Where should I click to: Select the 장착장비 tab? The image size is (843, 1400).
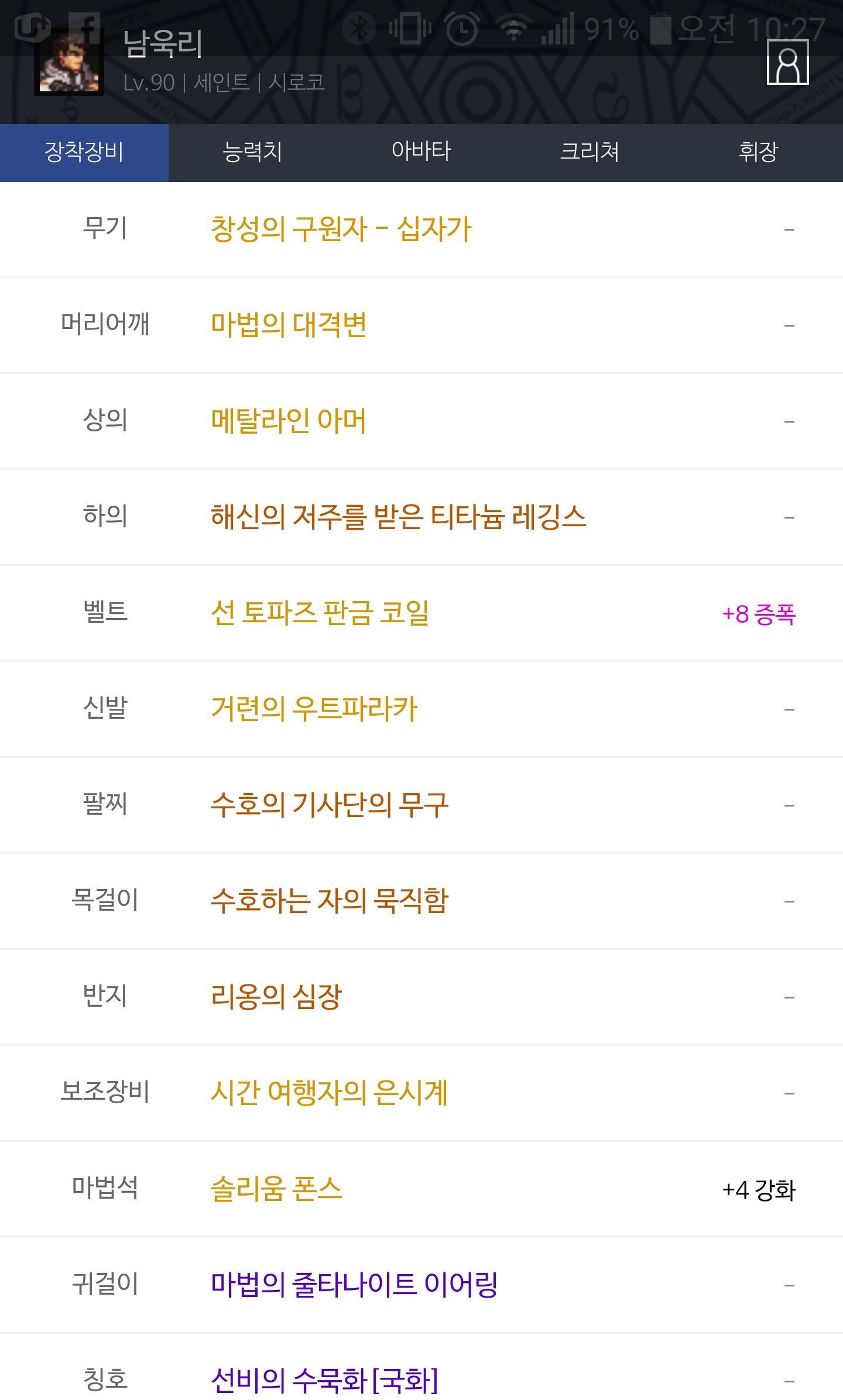coord(84,152)
